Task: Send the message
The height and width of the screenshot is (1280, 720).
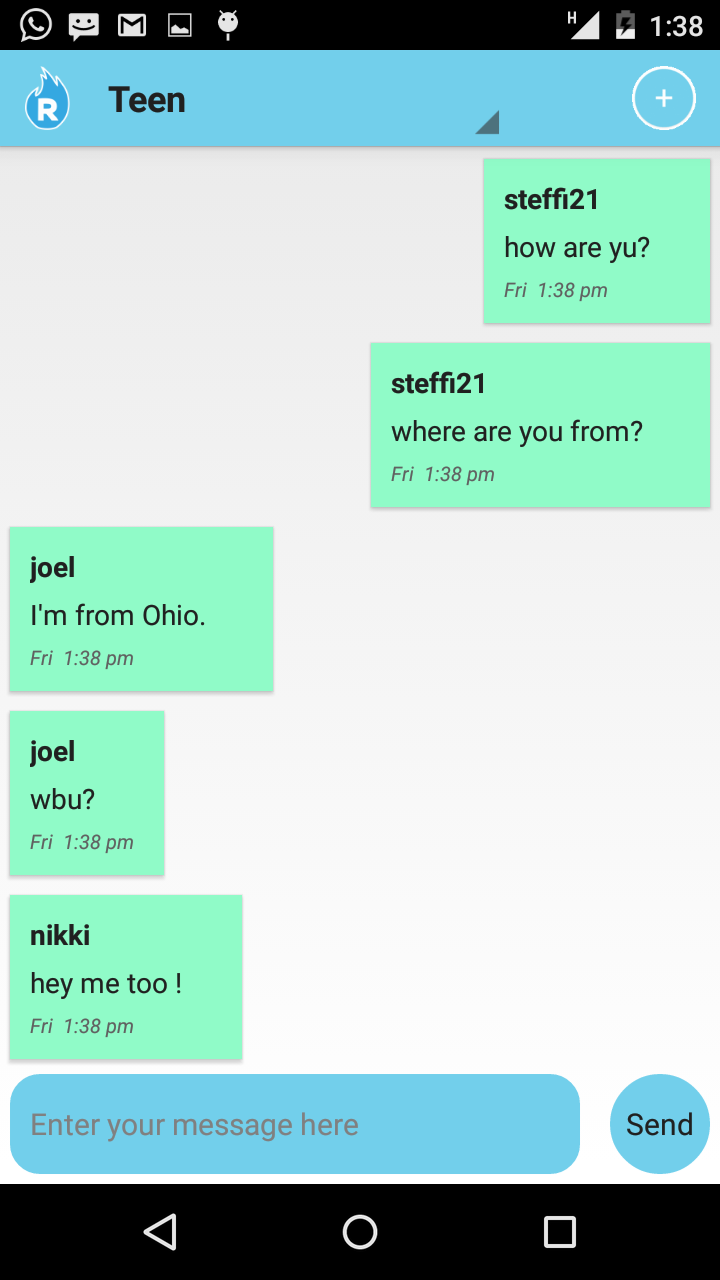Action: [x=659, y=1124]
